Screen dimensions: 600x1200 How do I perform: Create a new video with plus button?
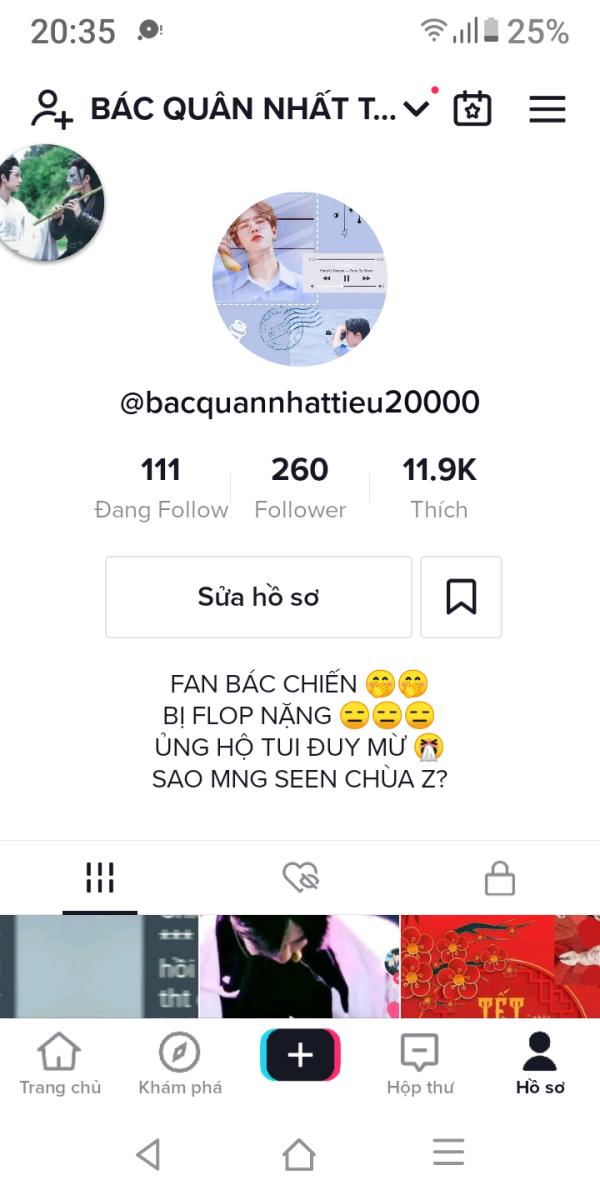300,1055
